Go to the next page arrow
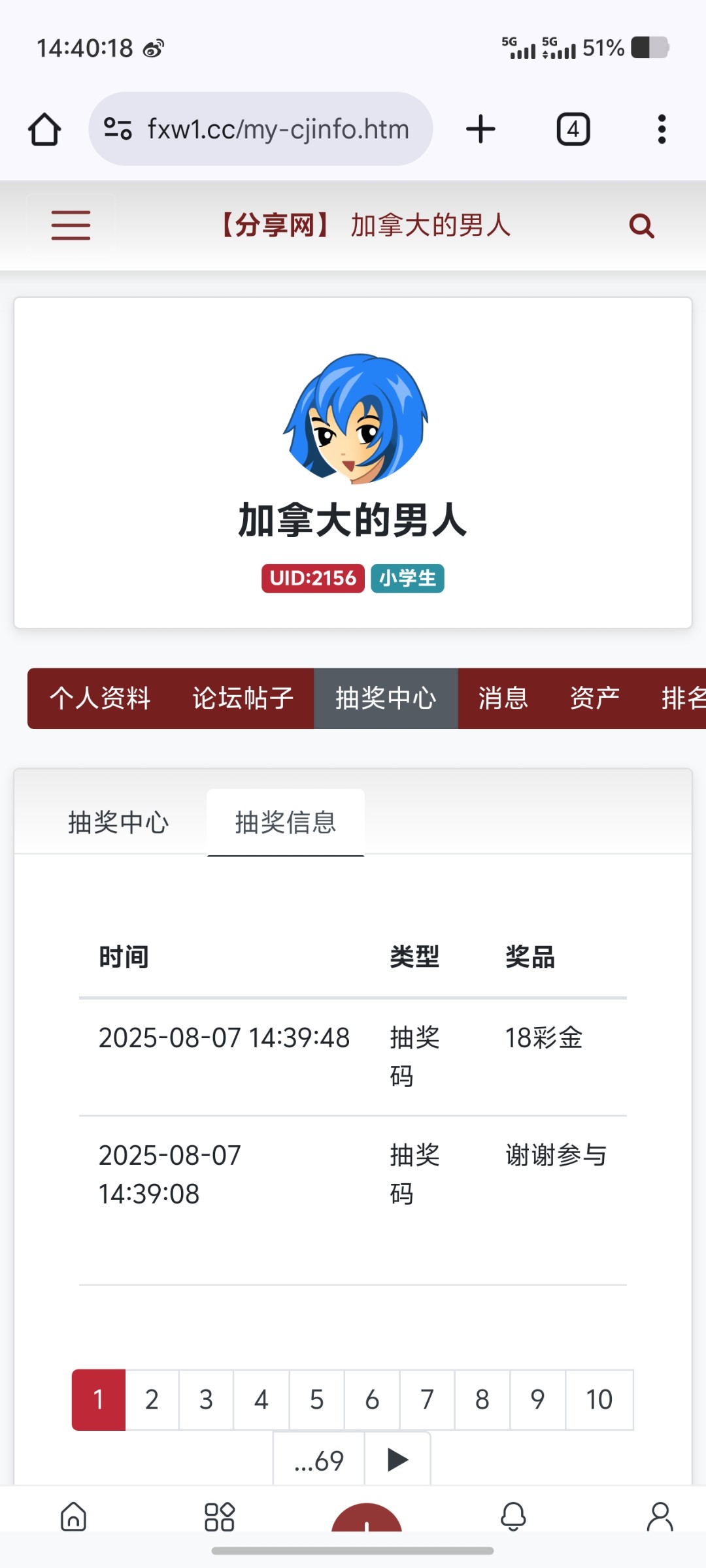The image size is (706, 1568). [x=397, y=1460]
